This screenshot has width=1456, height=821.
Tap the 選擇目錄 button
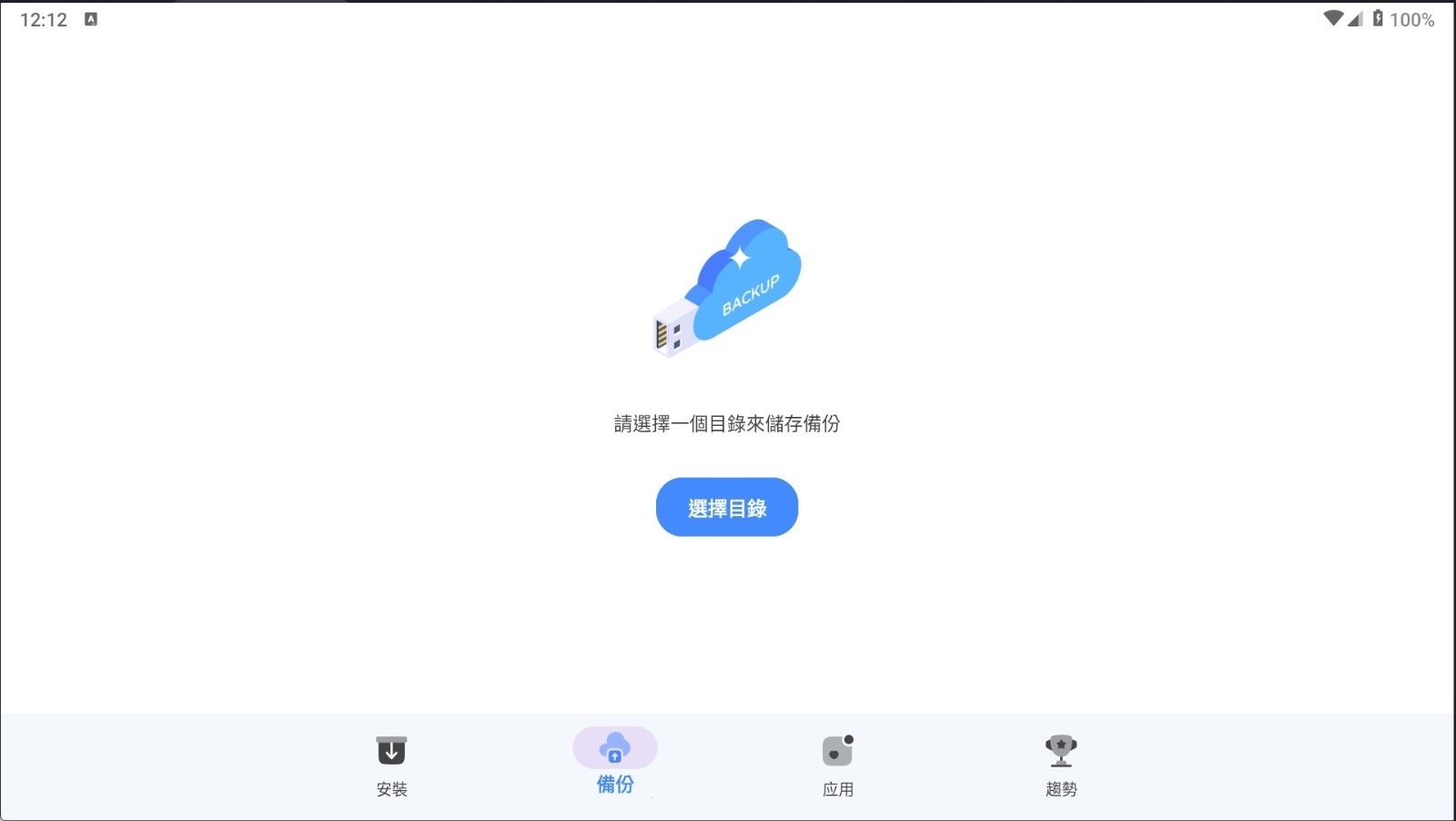coord(726,507)
